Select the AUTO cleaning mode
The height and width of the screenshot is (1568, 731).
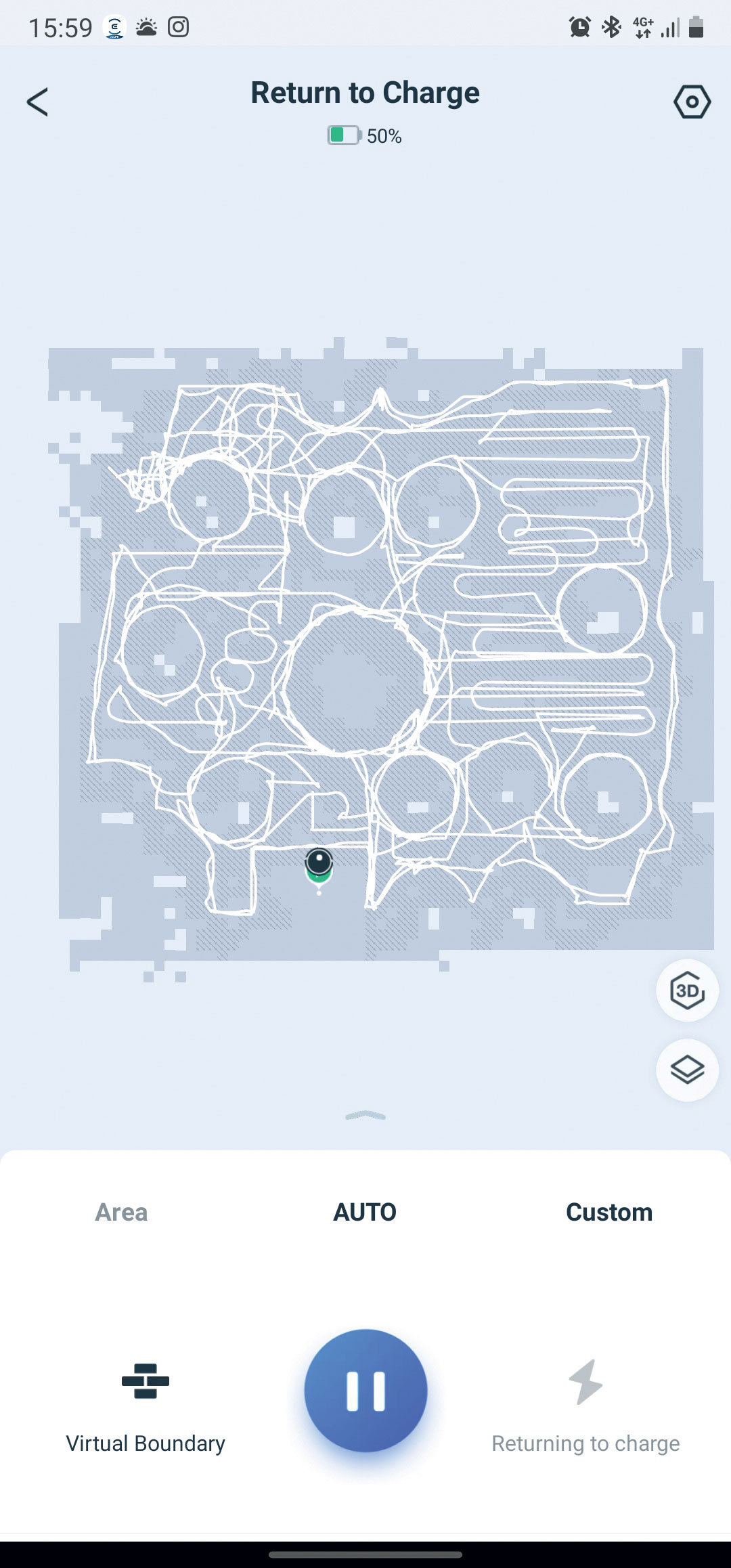[x=365, y=1212]
